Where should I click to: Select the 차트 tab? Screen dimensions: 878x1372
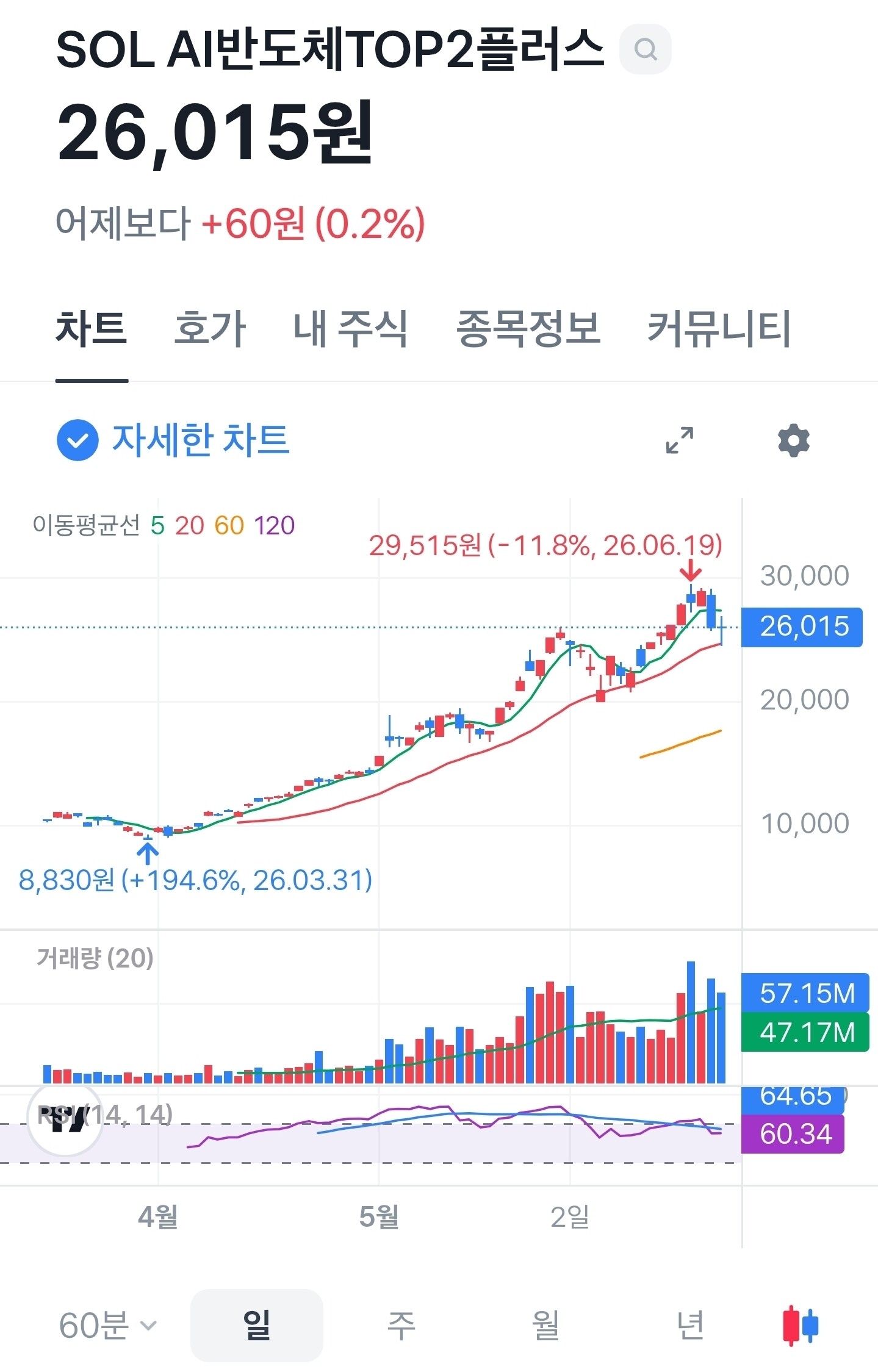point(92,328)
